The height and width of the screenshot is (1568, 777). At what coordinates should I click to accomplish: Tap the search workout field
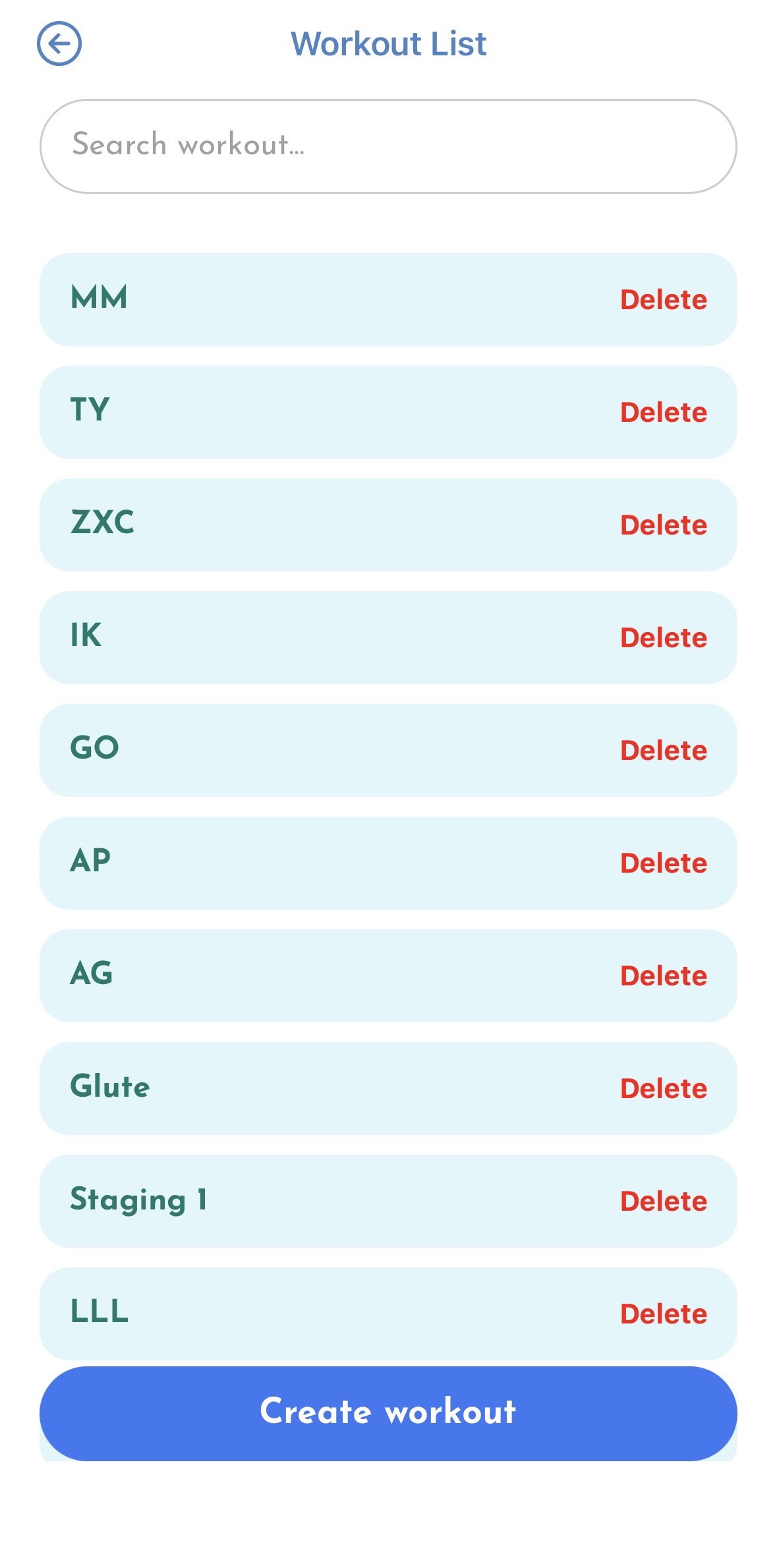tap(388, 145)
